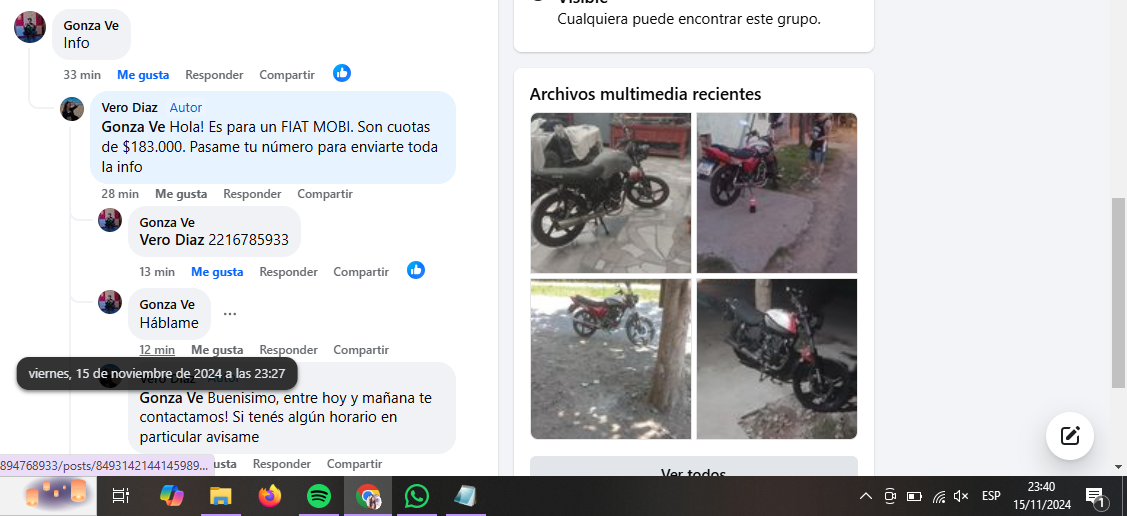Share the comment with phone number 2216785933

pos(360,272)
